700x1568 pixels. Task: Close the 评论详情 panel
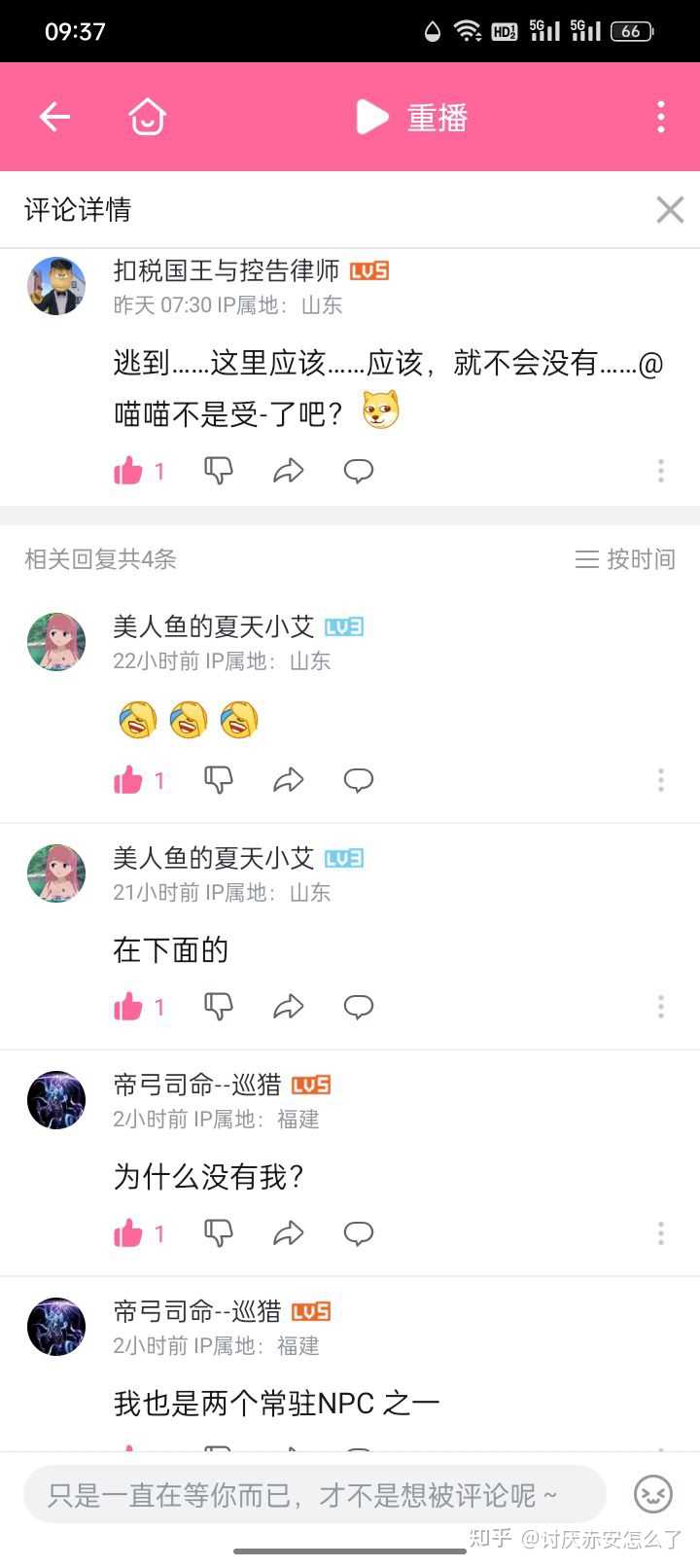click(x=670, y=209)
